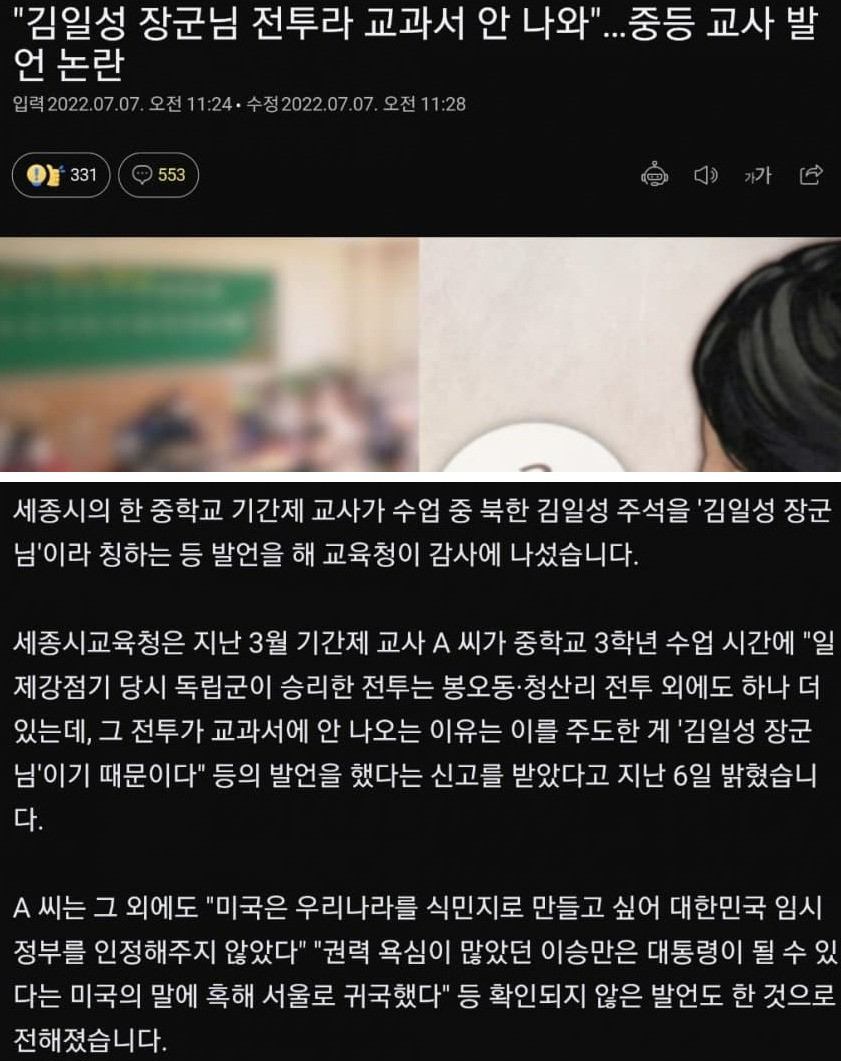The height and width of the screenshot is (1061, 841).
Task: Open the 553 comments
Action: (x=158, y=175)
